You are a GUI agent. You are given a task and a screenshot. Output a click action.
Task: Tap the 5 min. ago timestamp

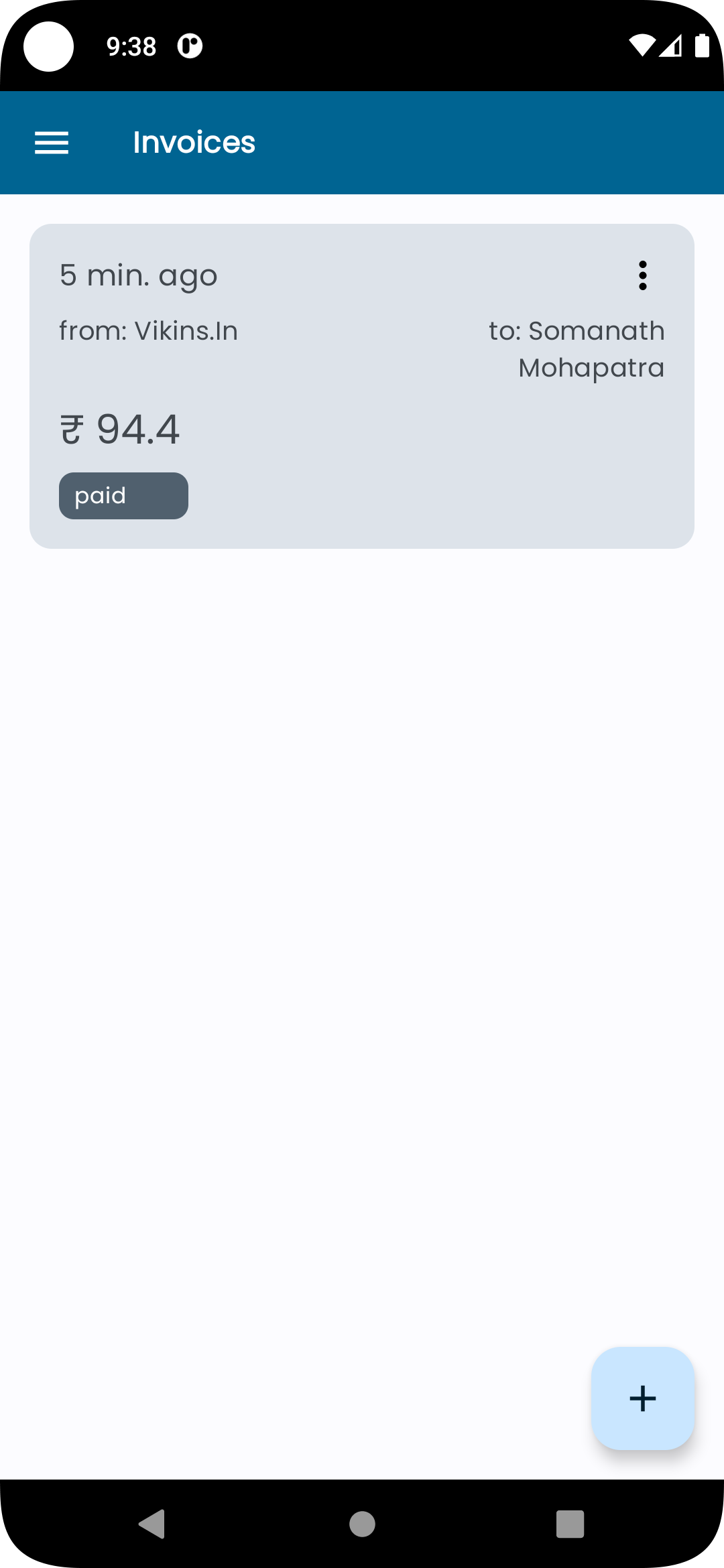[137, 275]
